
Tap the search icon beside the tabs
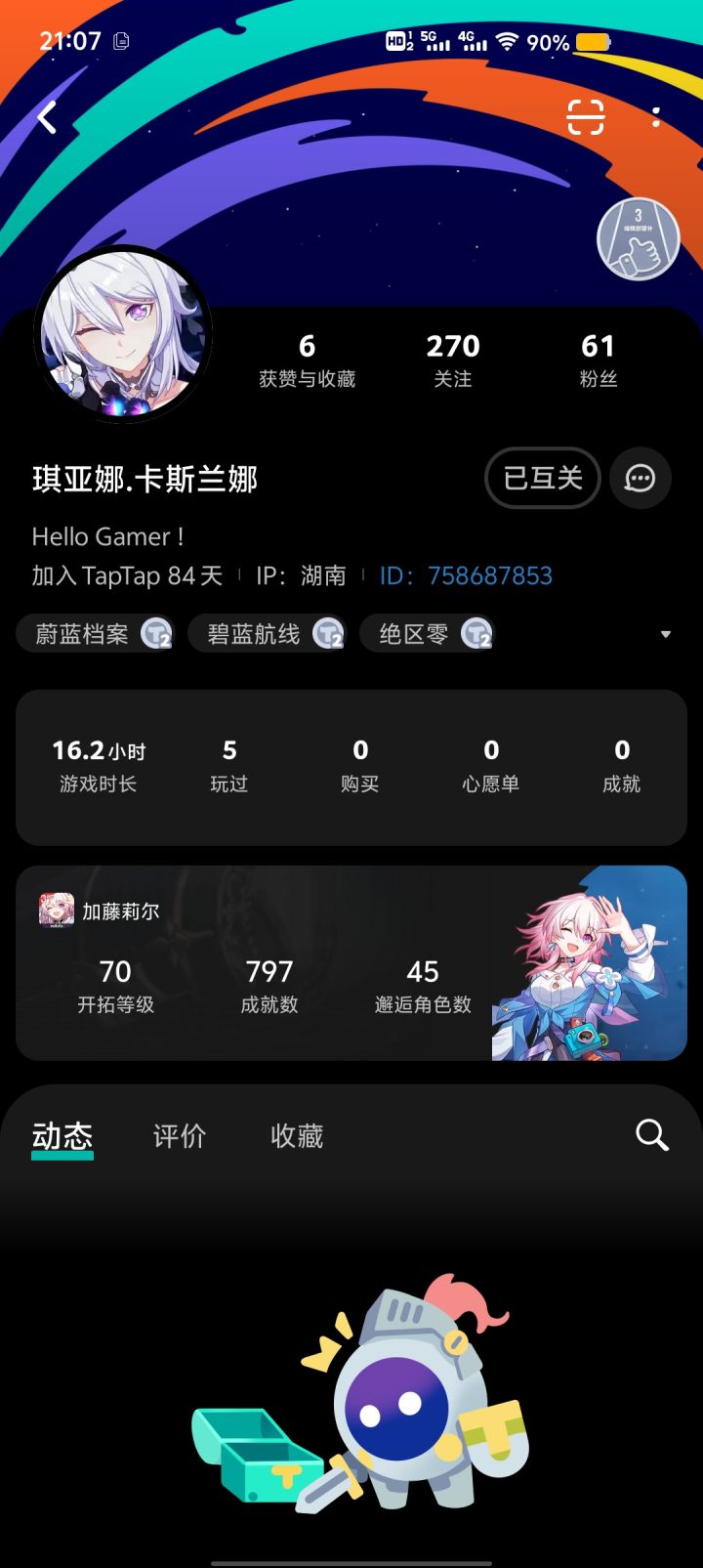click(x=651, y=1135)
